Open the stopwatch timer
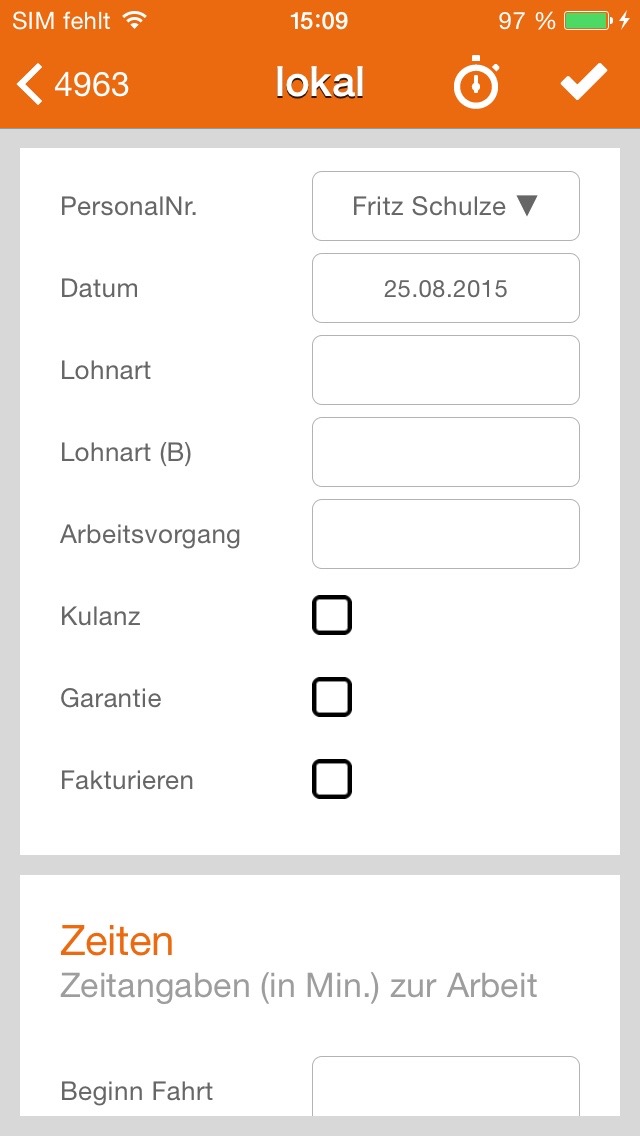Screen dimensions: 640x1136 click(x=475, y=85)
